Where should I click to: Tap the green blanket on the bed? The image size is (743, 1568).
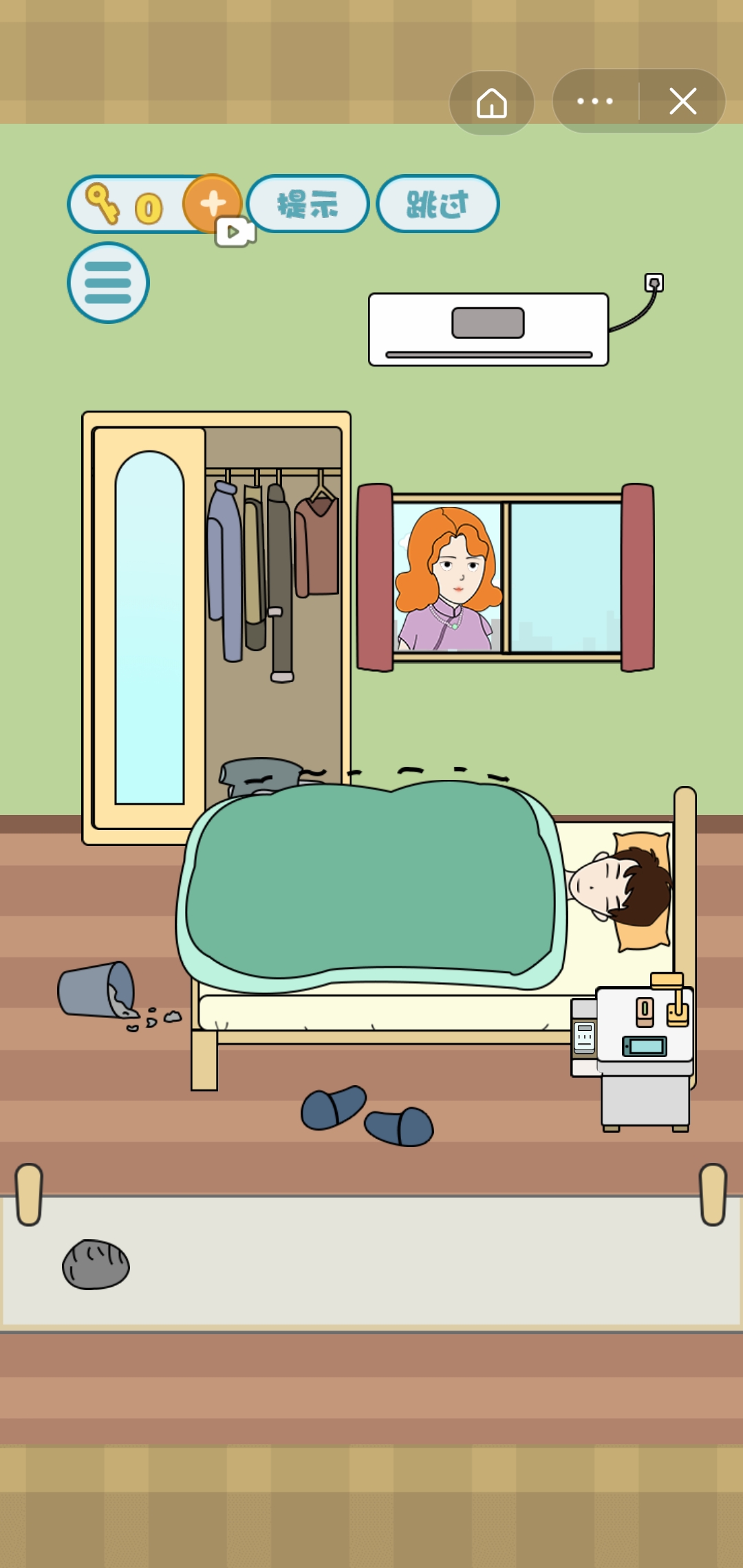(371, 884)
